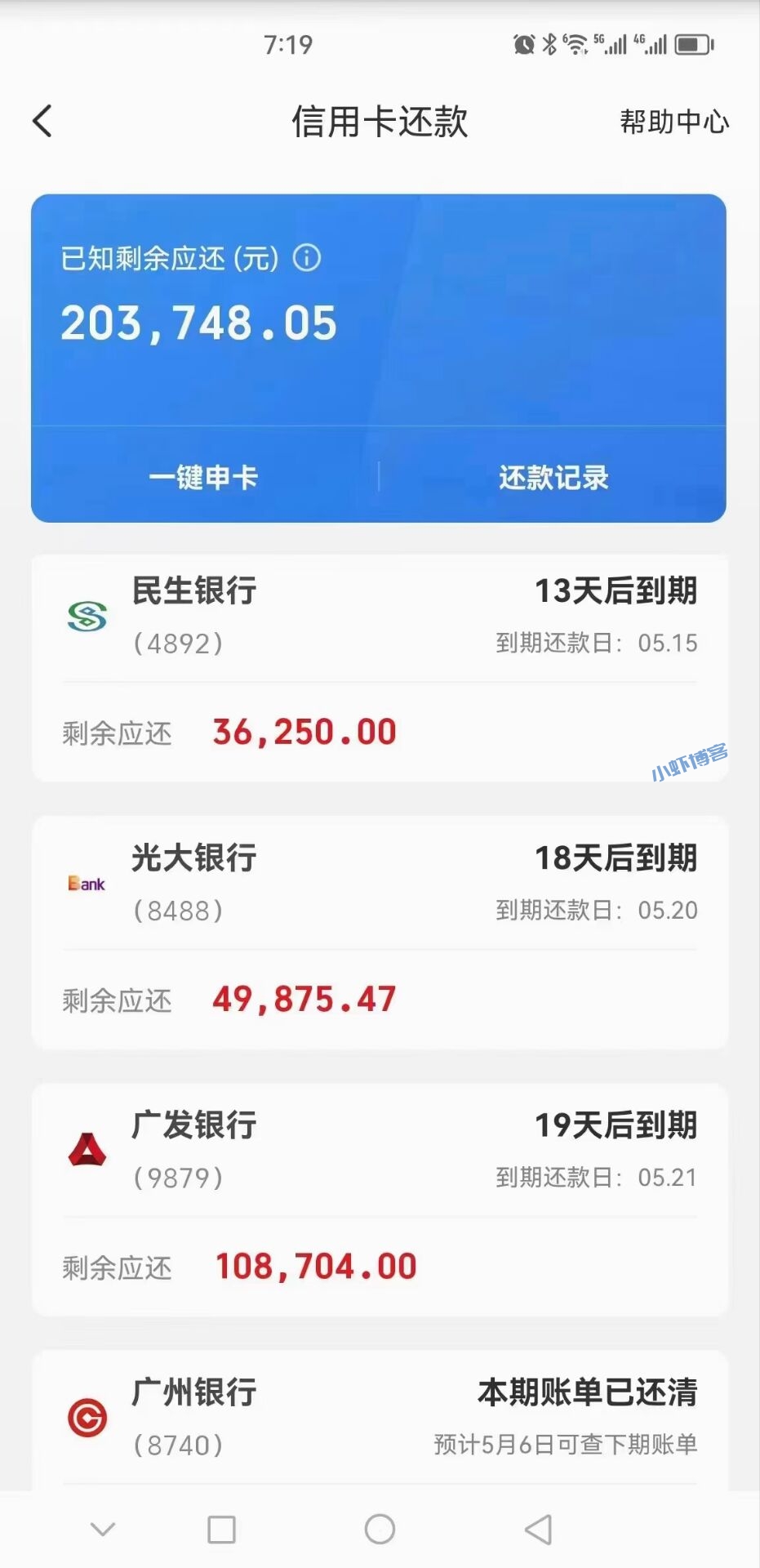
Task: Select the 广发银行 red triangle logo
Action: 85,1151
